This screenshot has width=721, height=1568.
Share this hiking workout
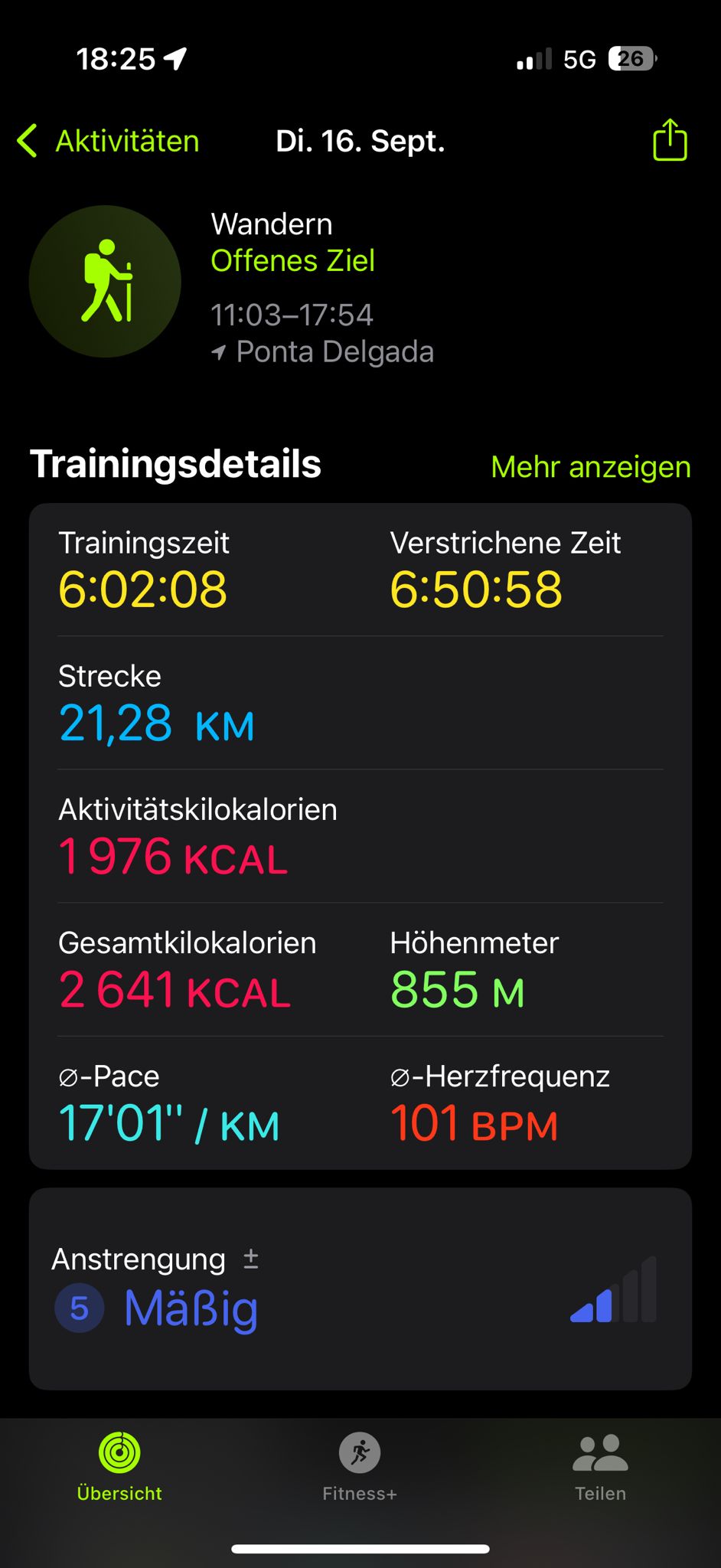coord(670,140)
